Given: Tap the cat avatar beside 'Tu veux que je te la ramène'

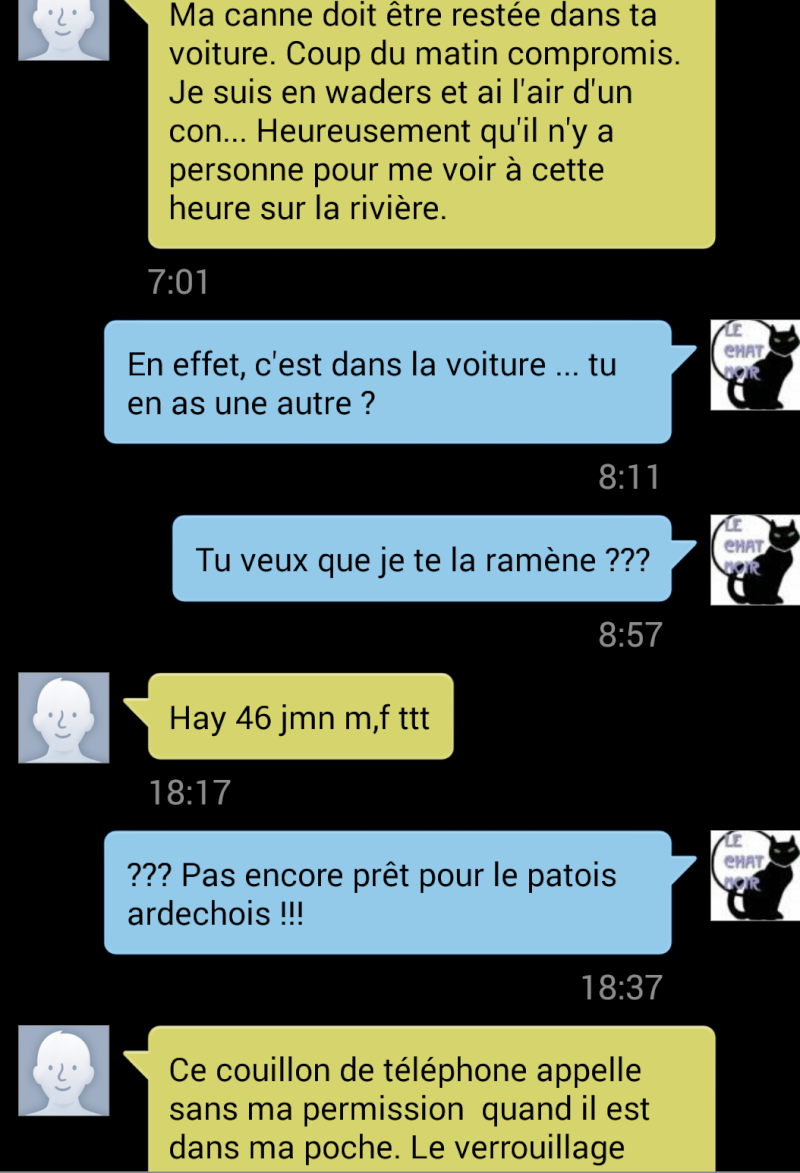Looking at the screenshot, I should pyautogui.click(x=755, y=560).
